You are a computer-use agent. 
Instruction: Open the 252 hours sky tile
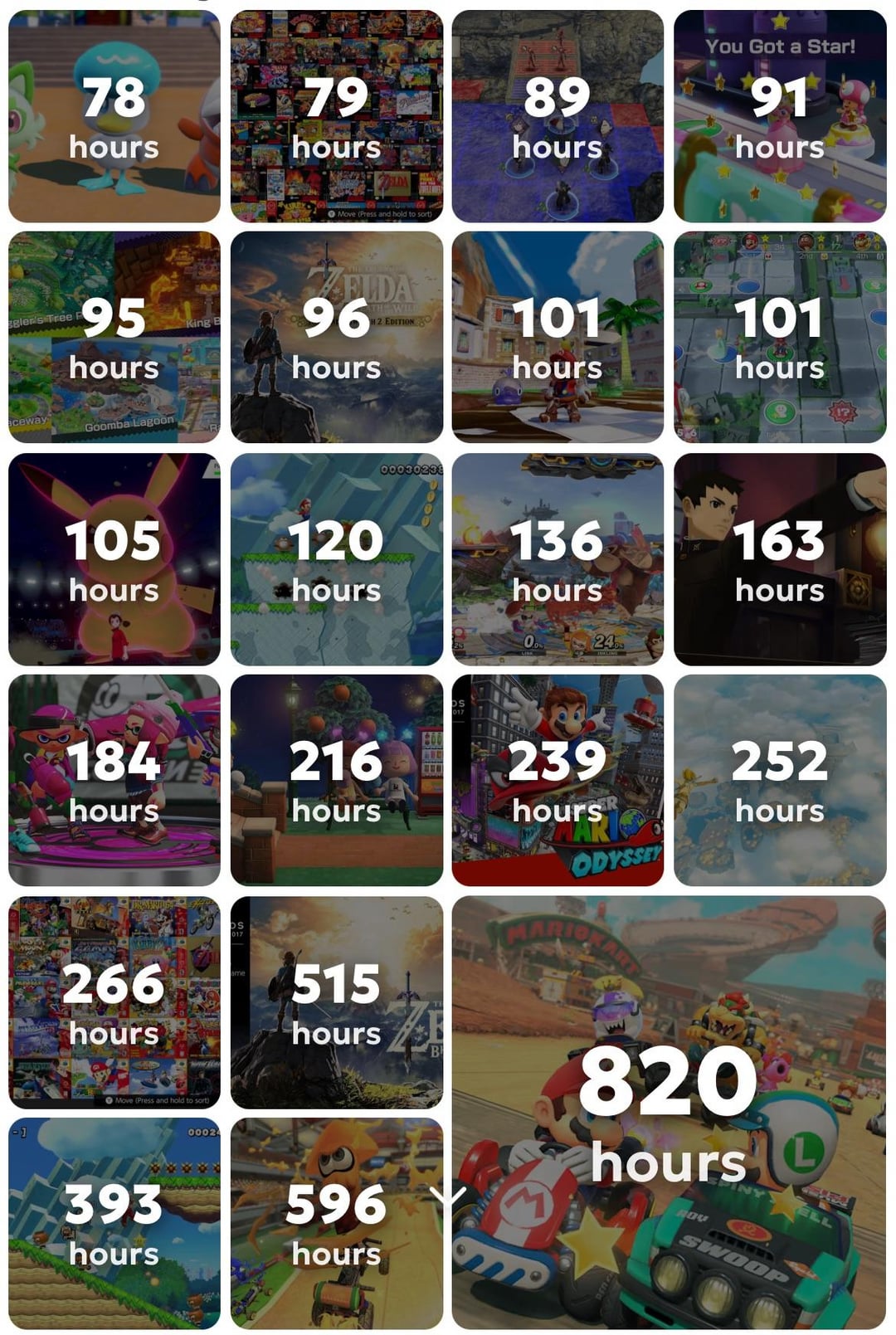pyautogui.click(x=780, y=780)
